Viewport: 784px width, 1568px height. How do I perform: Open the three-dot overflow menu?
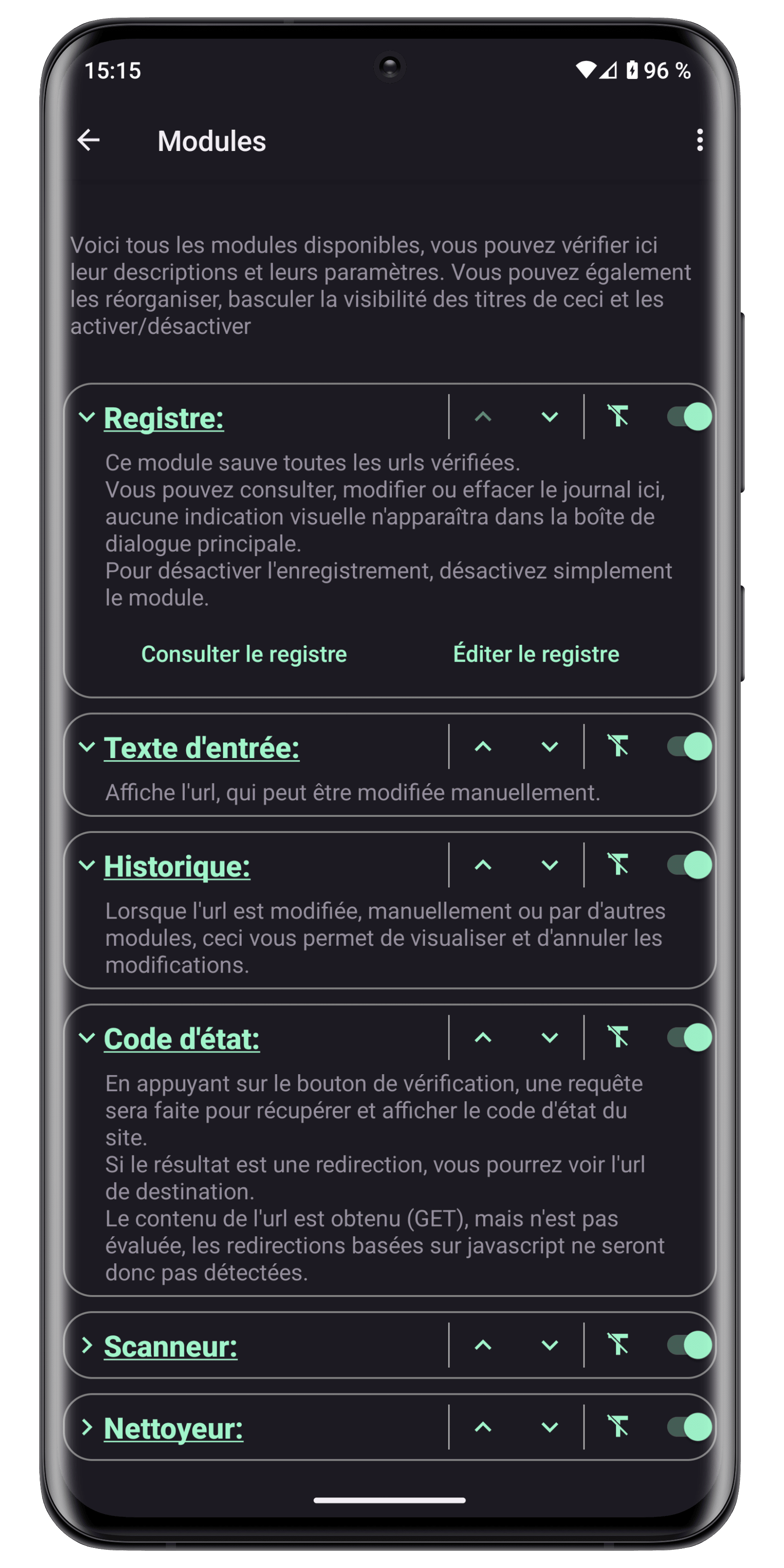[699, 141]
